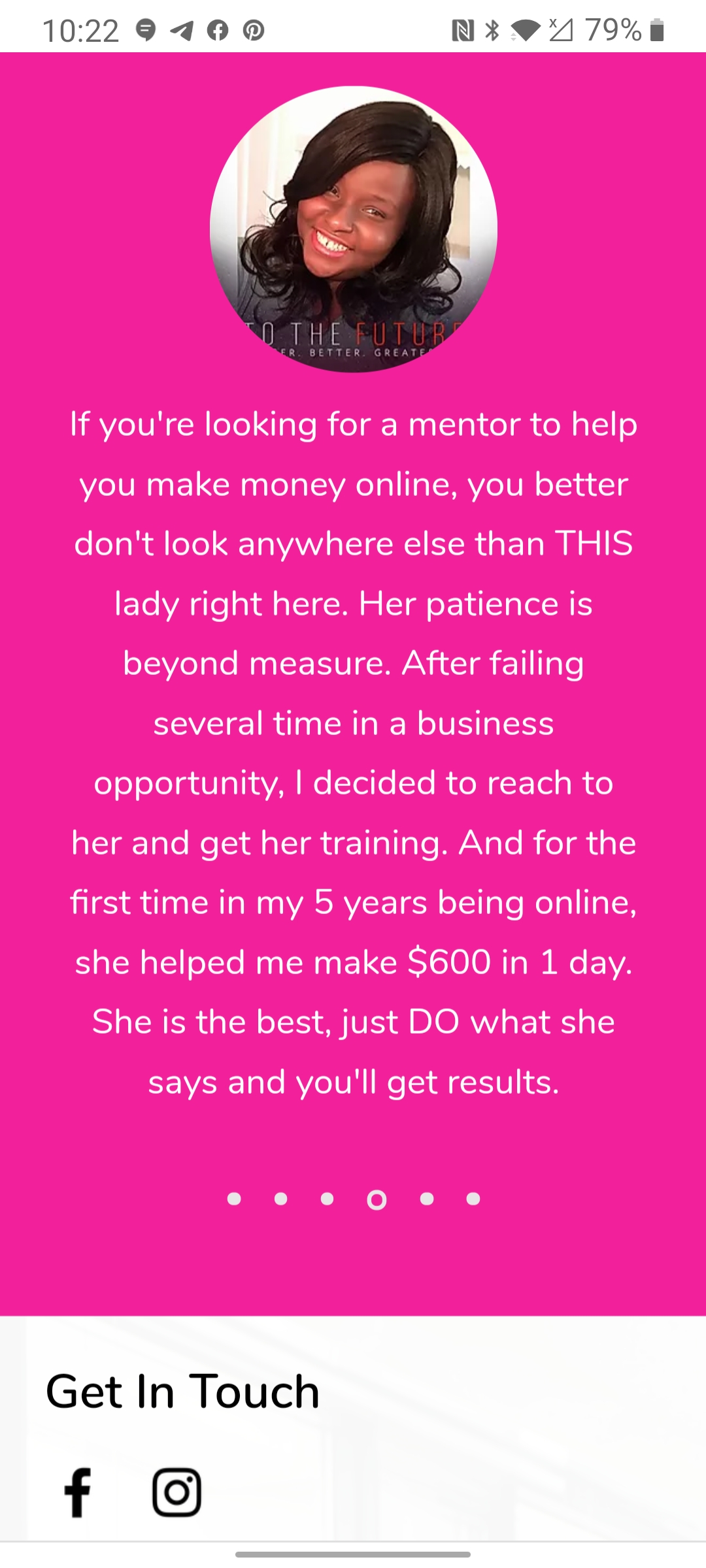Show the fifth testimonial slide
The width and height of the screenshot is (706, 1568).
point(427,1199)
